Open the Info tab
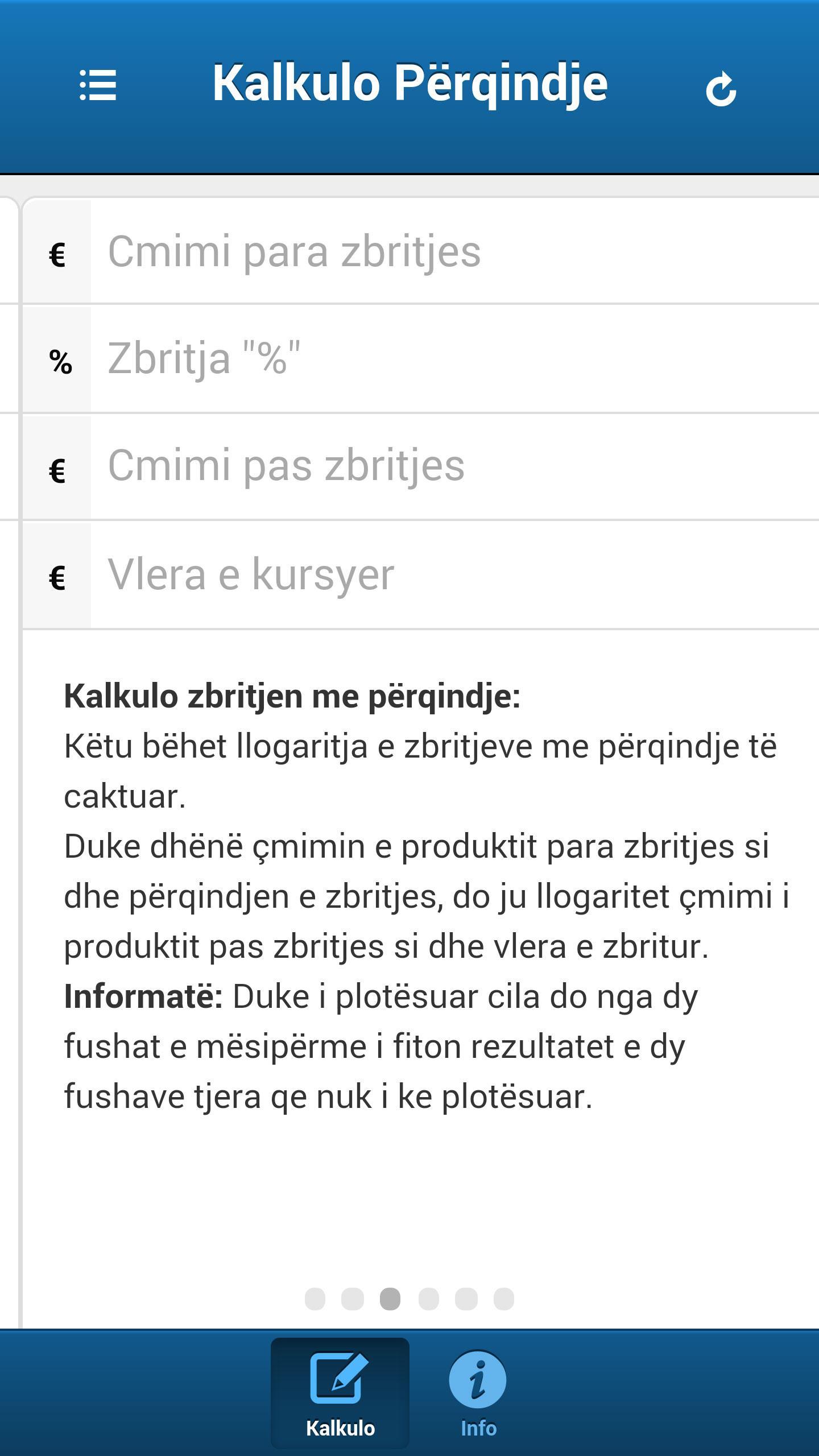This screenshot has height=1456, width=819. point(478,1392)
